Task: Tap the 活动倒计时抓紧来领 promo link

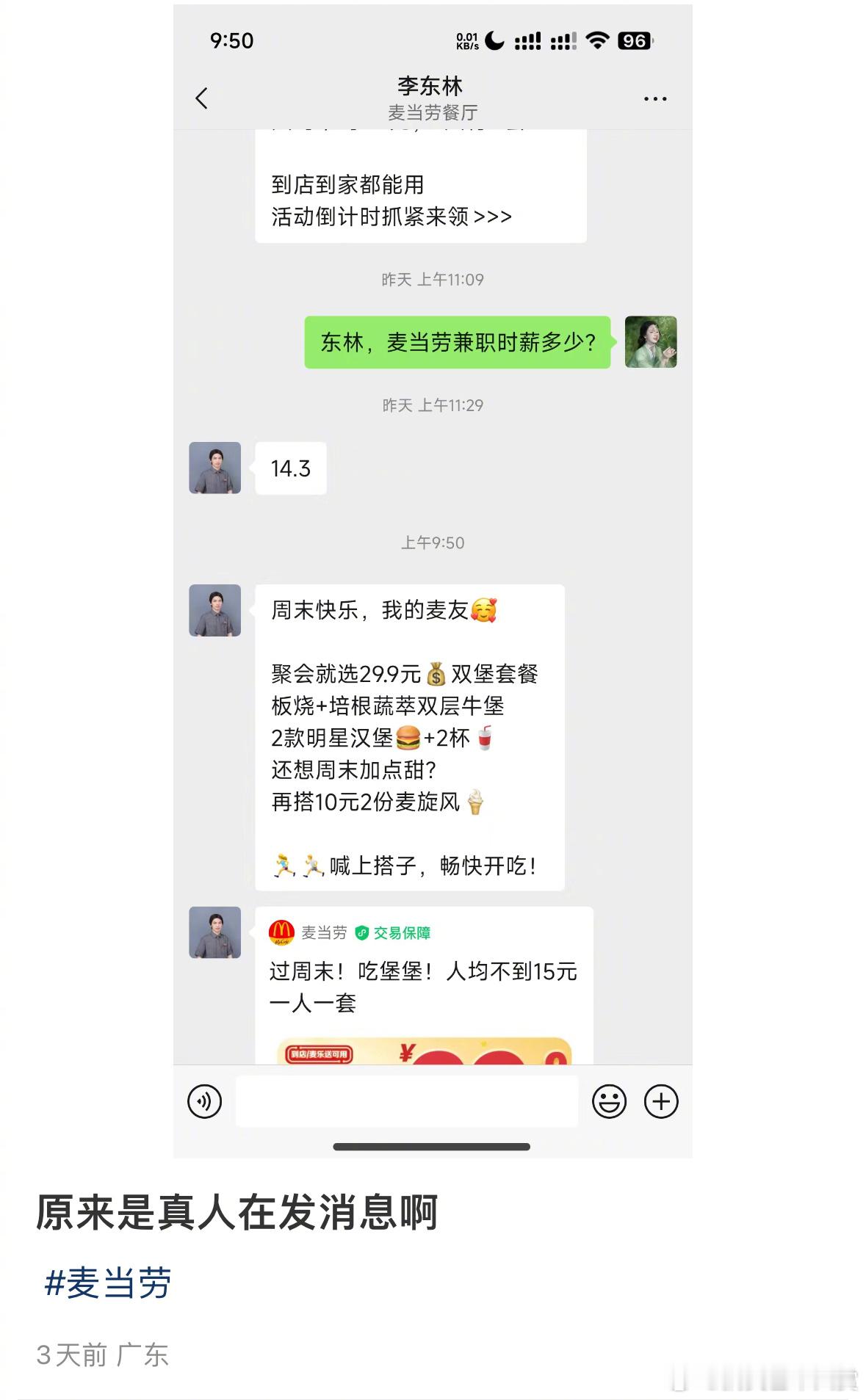Action: 390,217
